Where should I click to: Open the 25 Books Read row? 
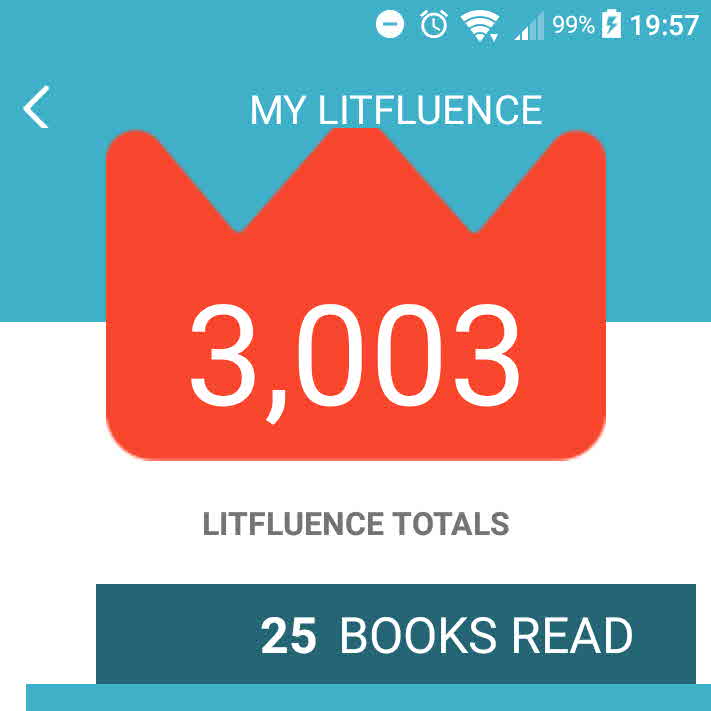(x=396, y=634)
